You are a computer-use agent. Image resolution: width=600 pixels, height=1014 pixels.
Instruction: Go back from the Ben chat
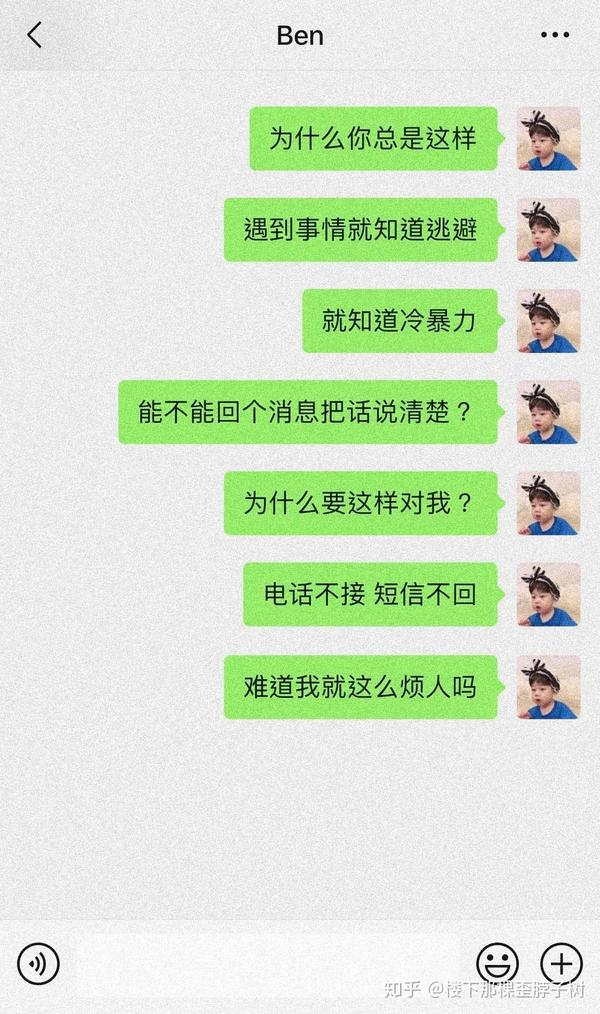tap(35, 35)
